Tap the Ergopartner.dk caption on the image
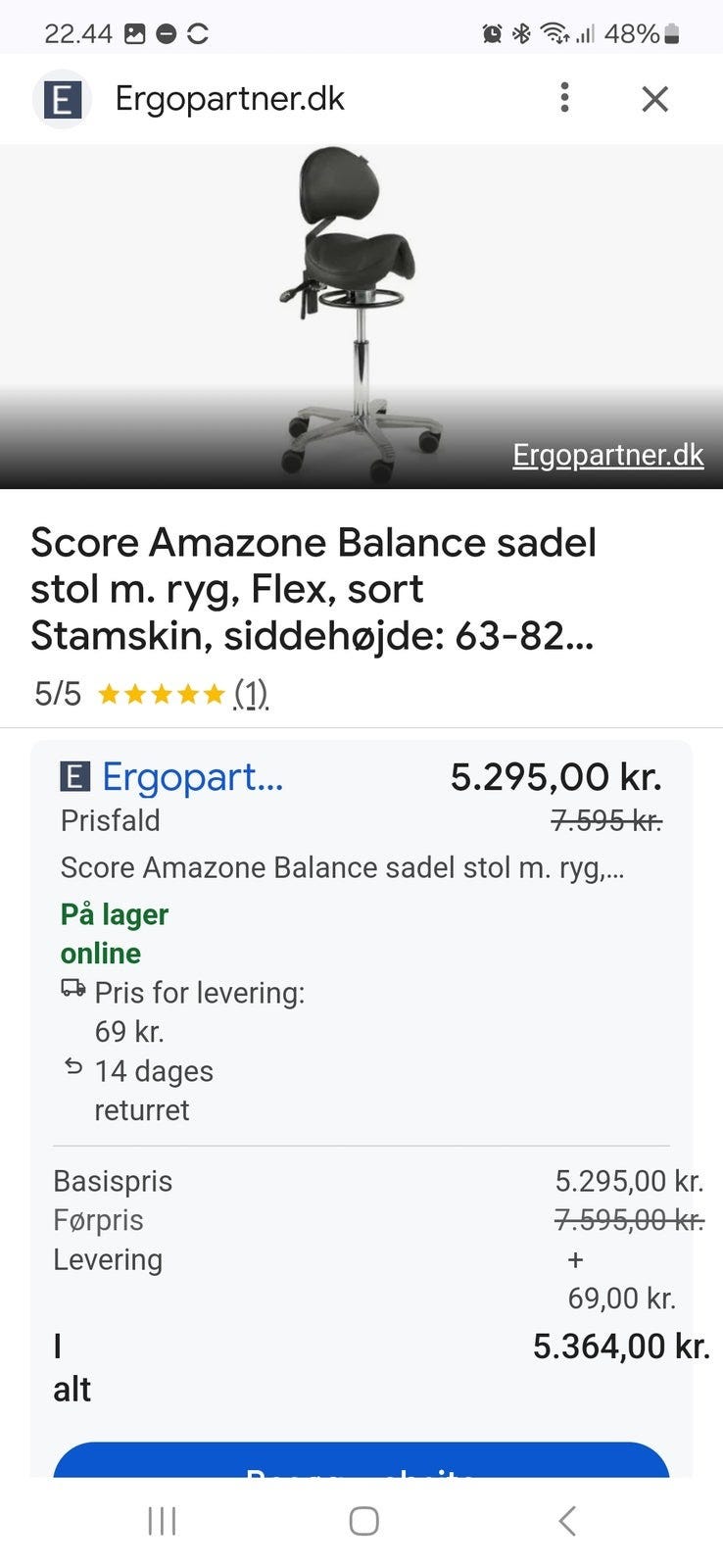The height and width of the screenshot is (1568, 723). click(x=607, y=455)
